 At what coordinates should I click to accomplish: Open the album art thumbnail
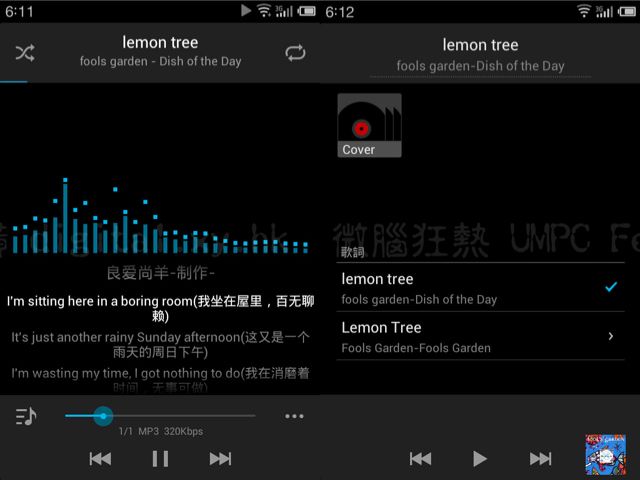[605, 455]
